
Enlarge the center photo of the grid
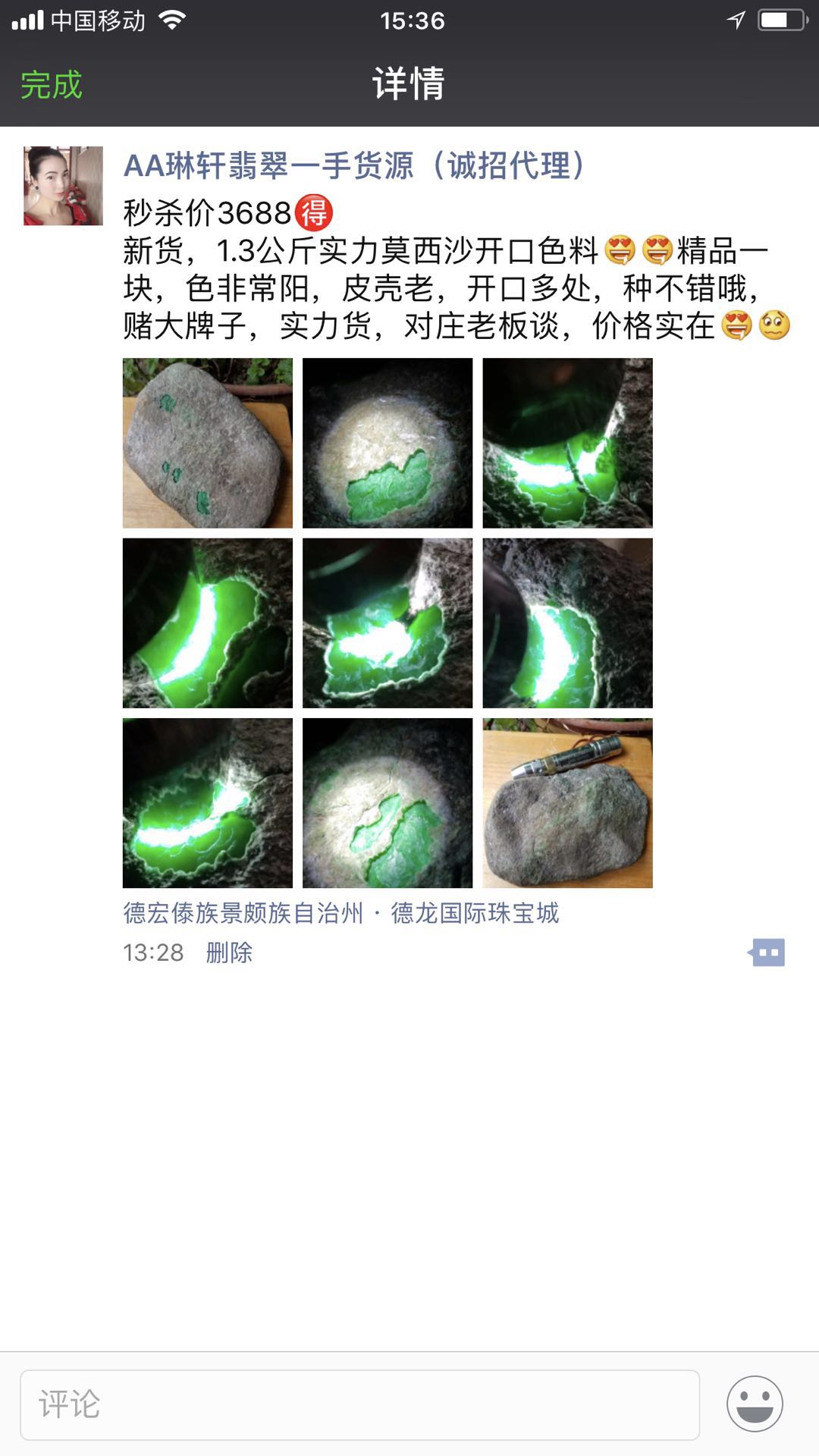click(x=388, y=623)
